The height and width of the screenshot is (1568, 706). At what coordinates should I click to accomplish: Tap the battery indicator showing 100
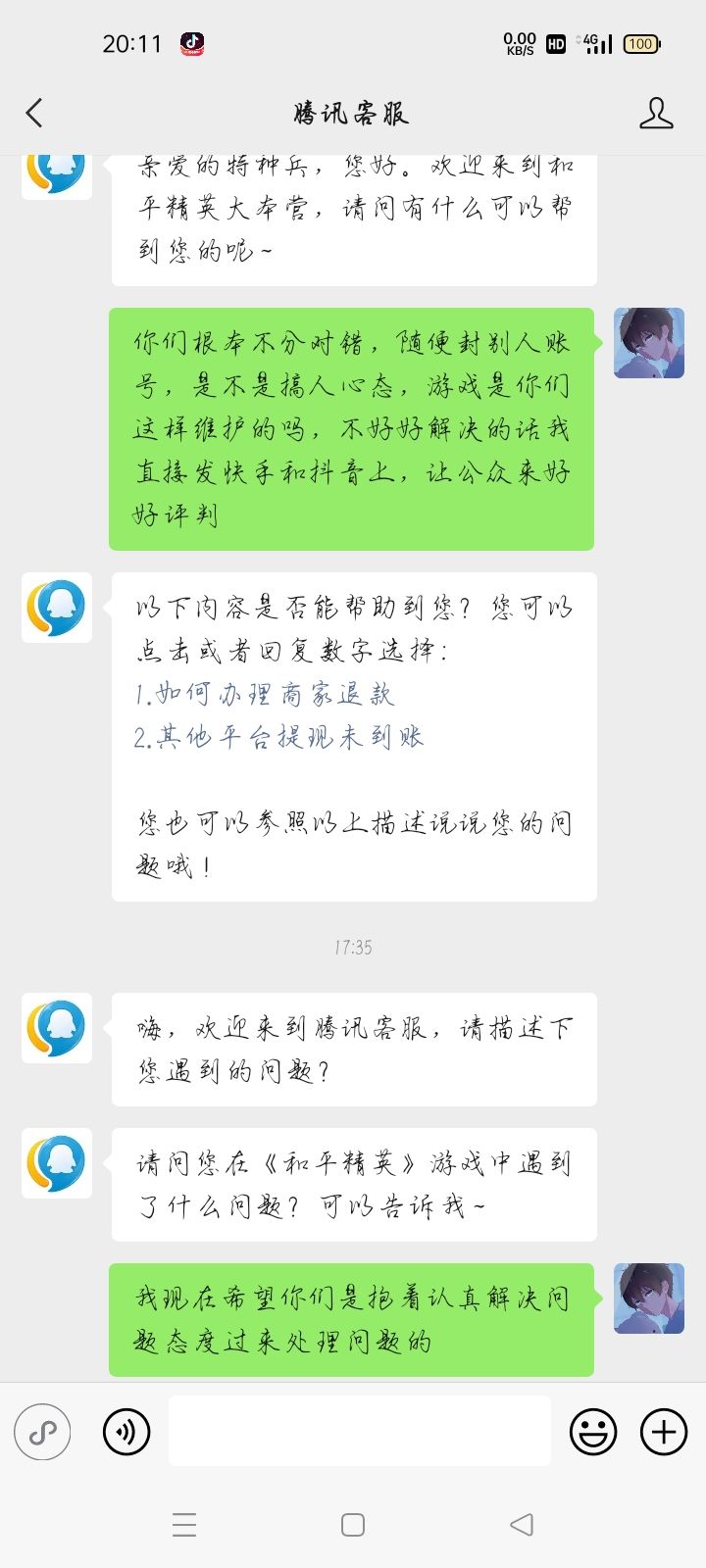point(642,43)
